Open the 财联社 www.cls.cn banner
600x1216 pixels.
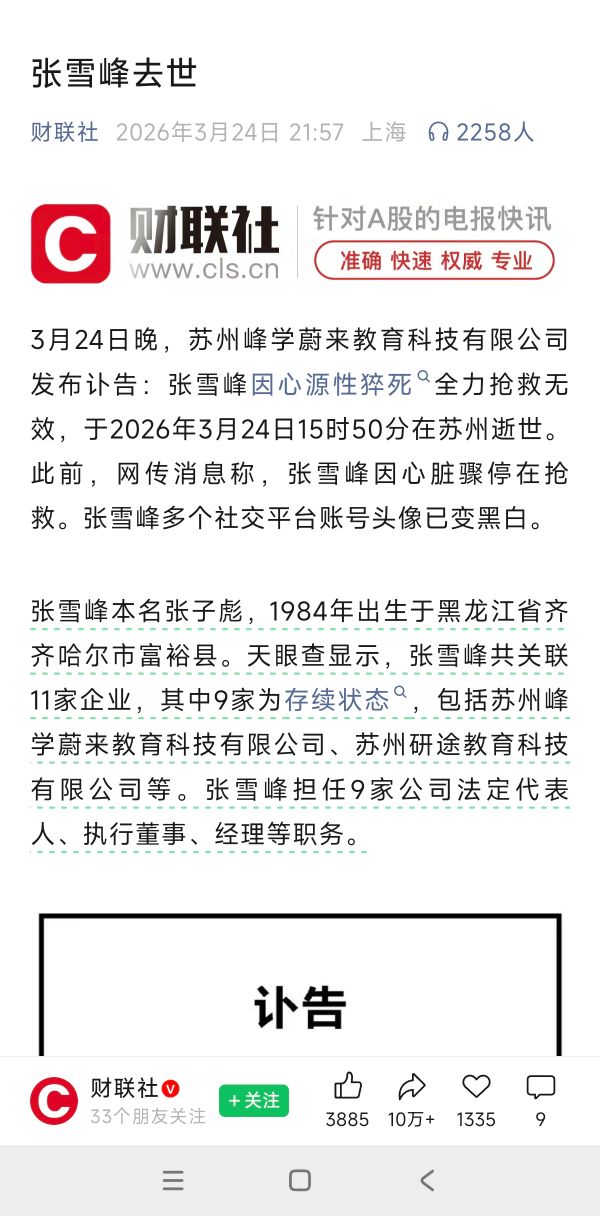(x=292, y=243)
